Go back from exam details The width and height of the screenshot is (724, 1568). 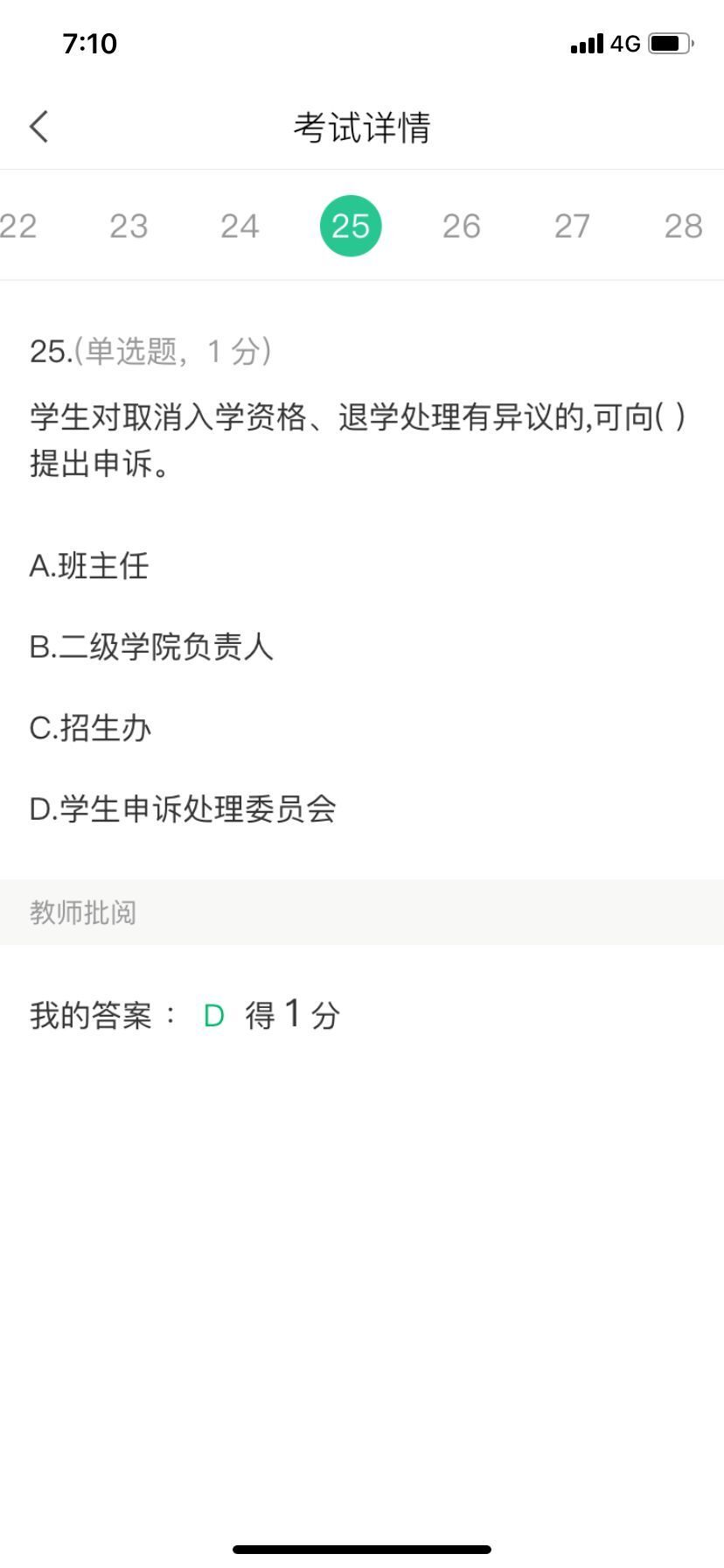[x=39, y=127]
